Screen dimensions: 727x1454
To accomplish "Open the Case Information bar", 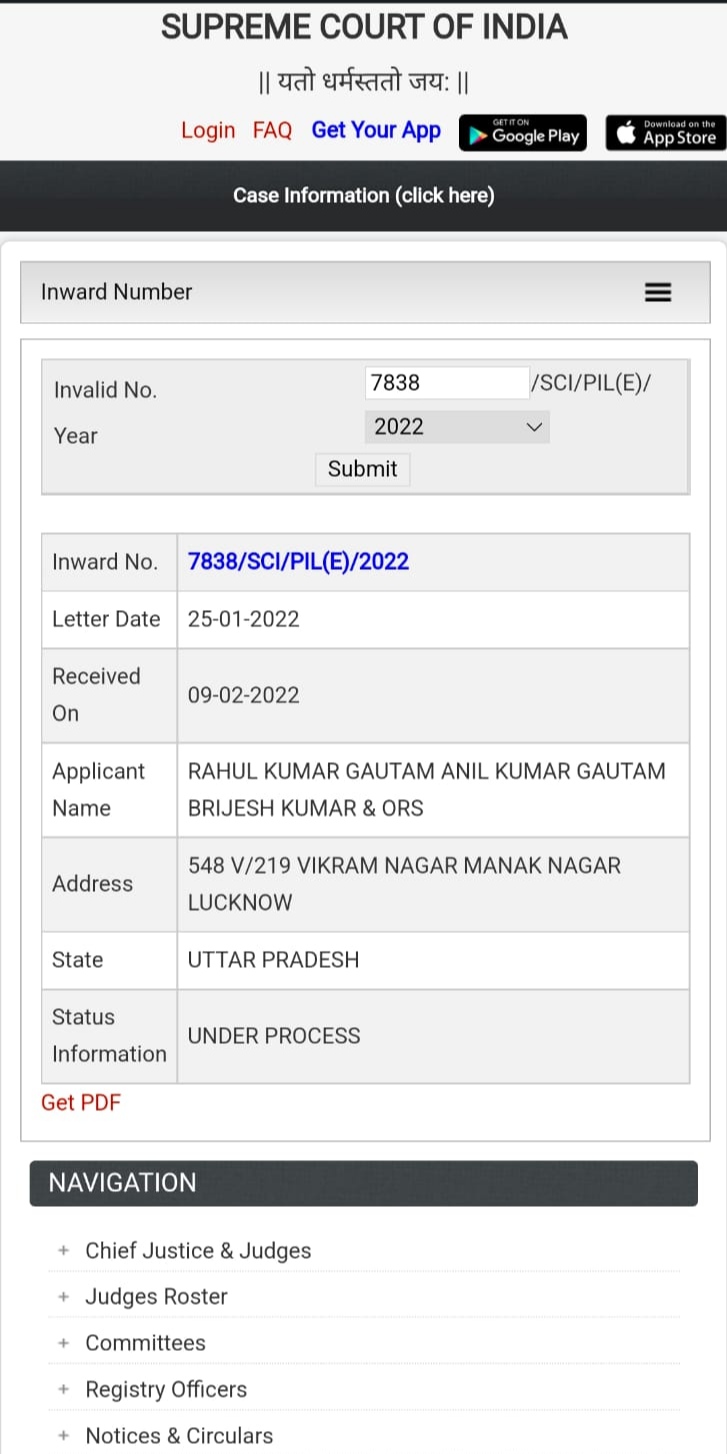I will 364,196.
